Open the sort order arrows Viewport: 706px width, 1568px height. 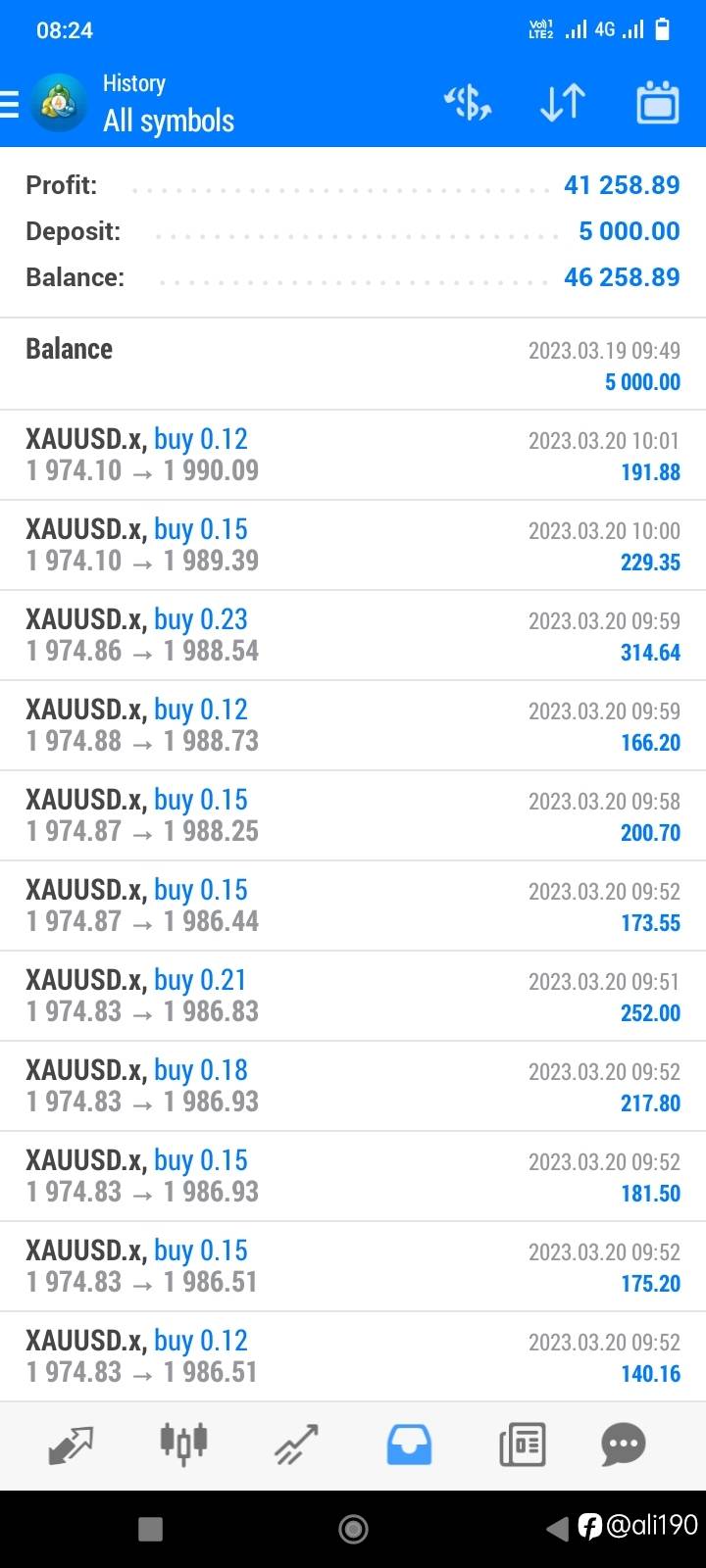click(563, 103)
